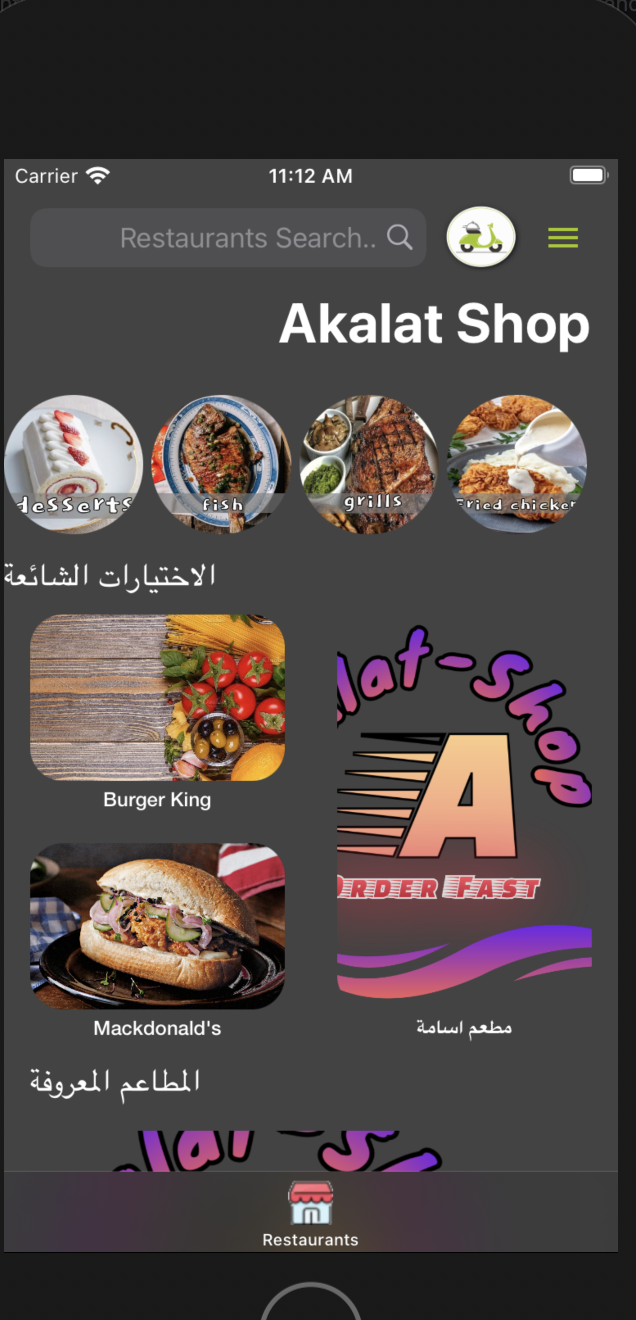Select the fish category
The width and height of the screenshot is (636, 1320).
pyautogui.click(x=221, y=464)
